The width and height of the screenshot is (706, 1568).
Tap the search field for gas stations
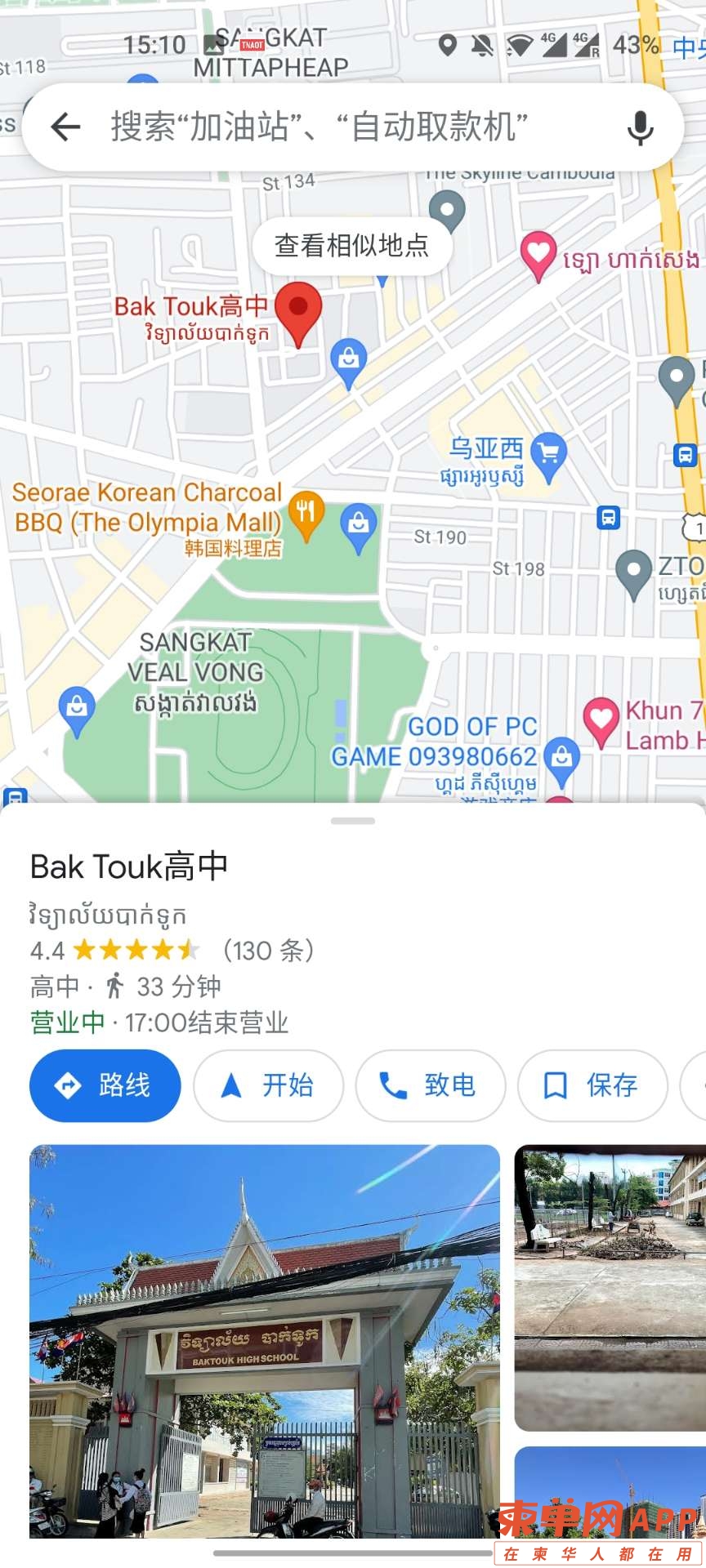tap(343, 127)
